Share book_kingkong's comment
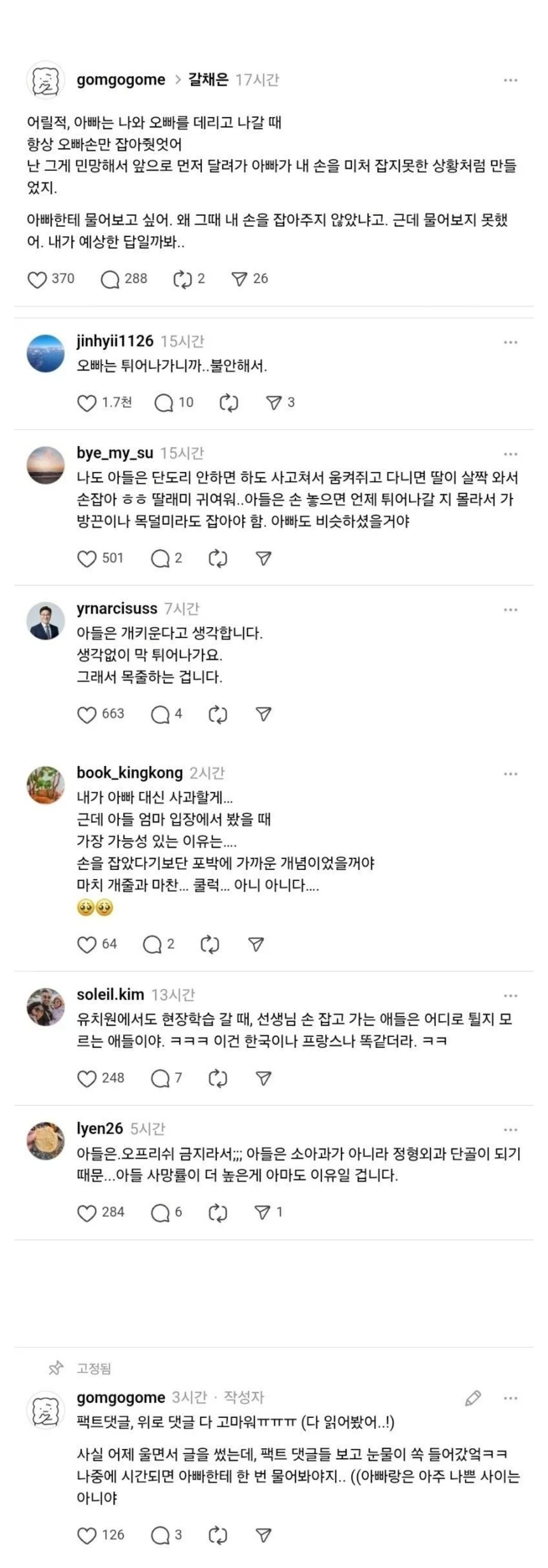The height and width of the screenshot is (1568, 548). pyautogui.click(x=256, y=945)
